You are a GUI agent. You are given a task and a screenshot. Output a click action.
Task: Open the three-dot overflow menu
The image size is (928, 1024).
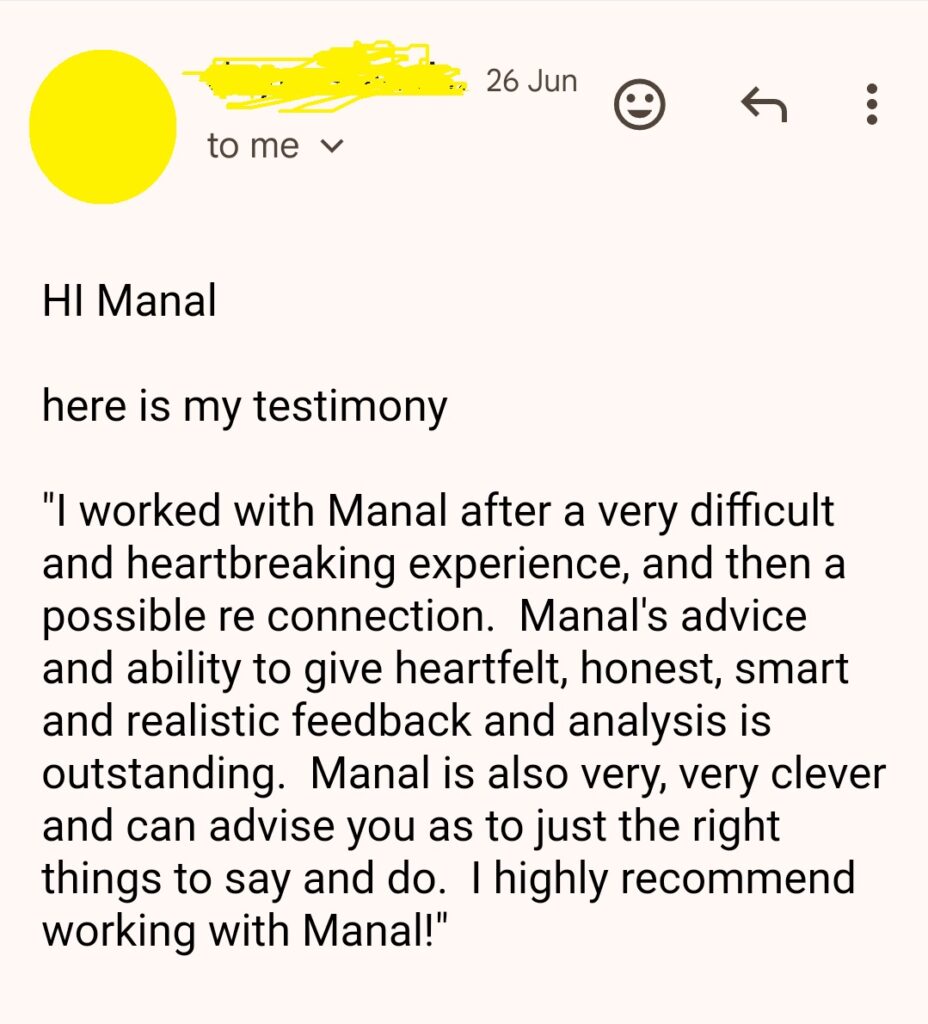[x=872, y=104]
